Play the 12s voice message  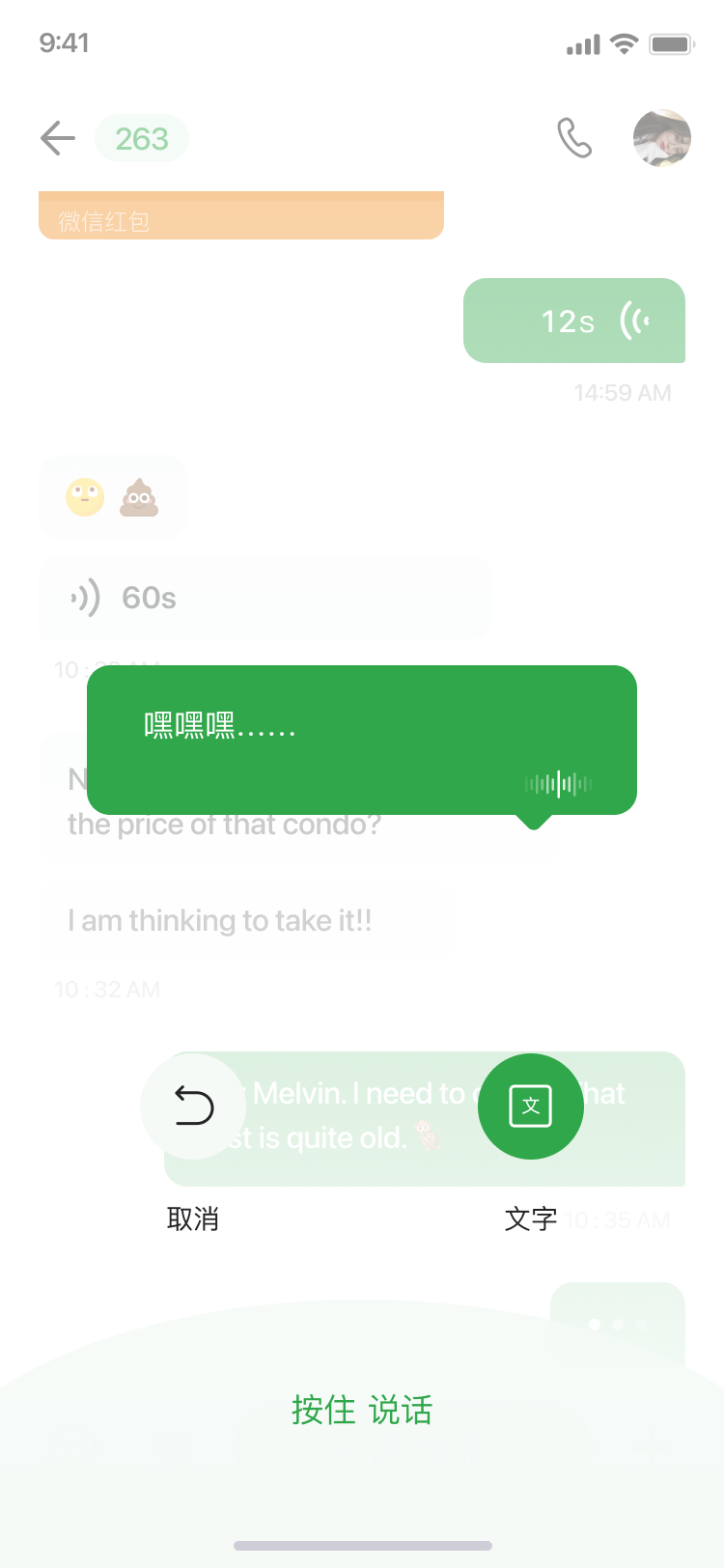574,321
